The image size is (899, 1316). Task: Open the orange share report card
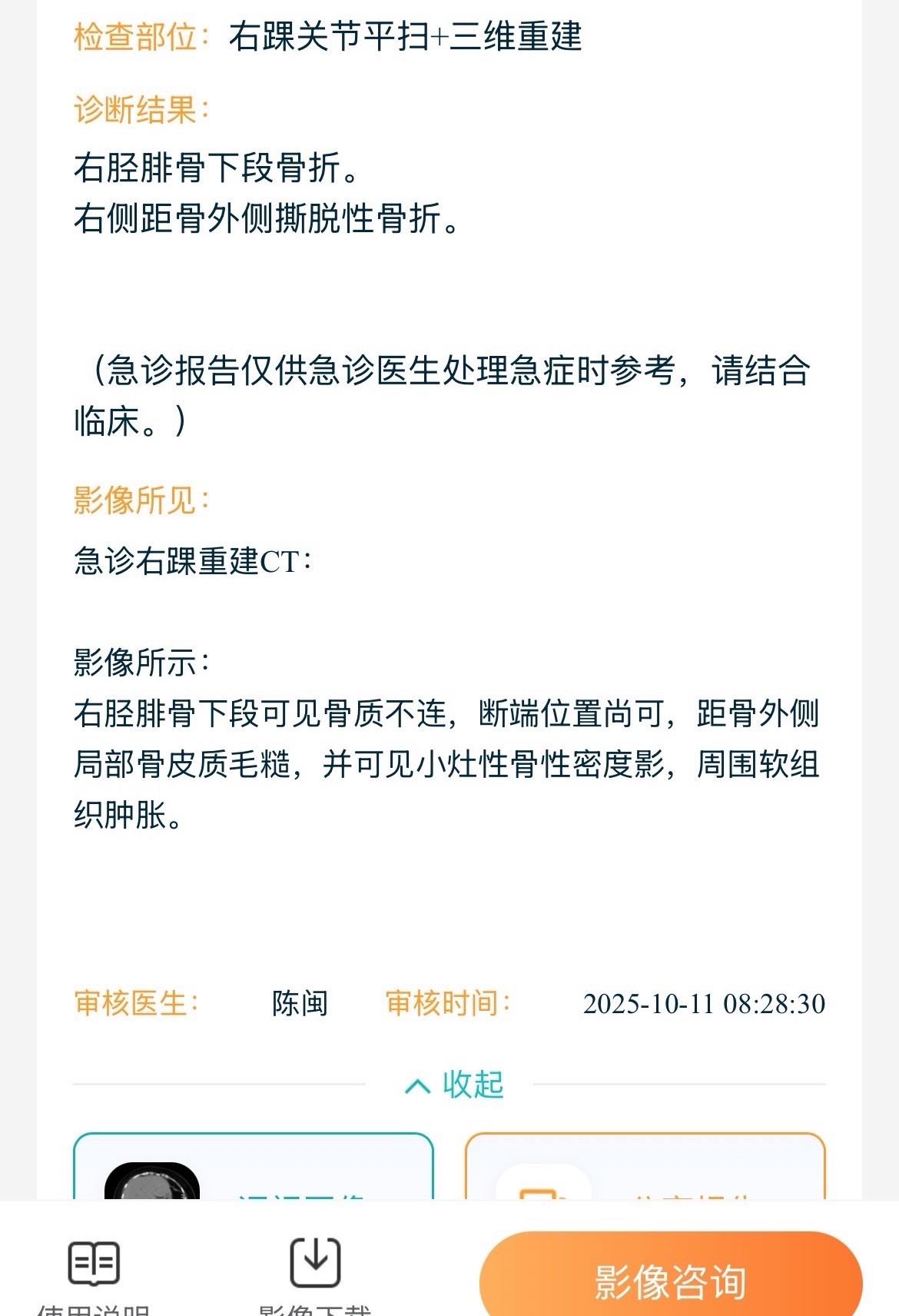click(645, 1168)
